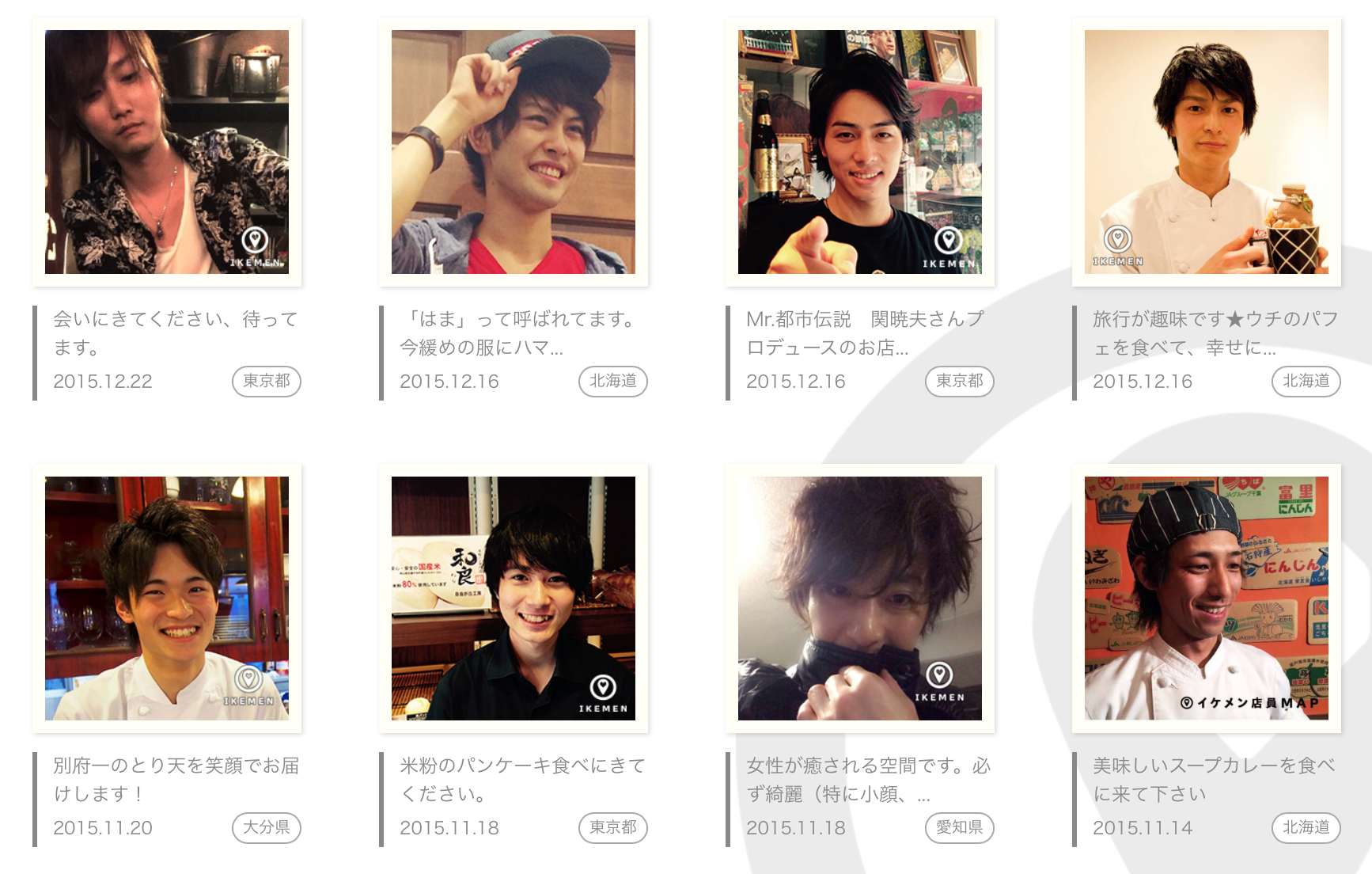Screen dimensions: 1372x874
Task: Open the 別府一のとり天 card
Action: coord(167,598)
